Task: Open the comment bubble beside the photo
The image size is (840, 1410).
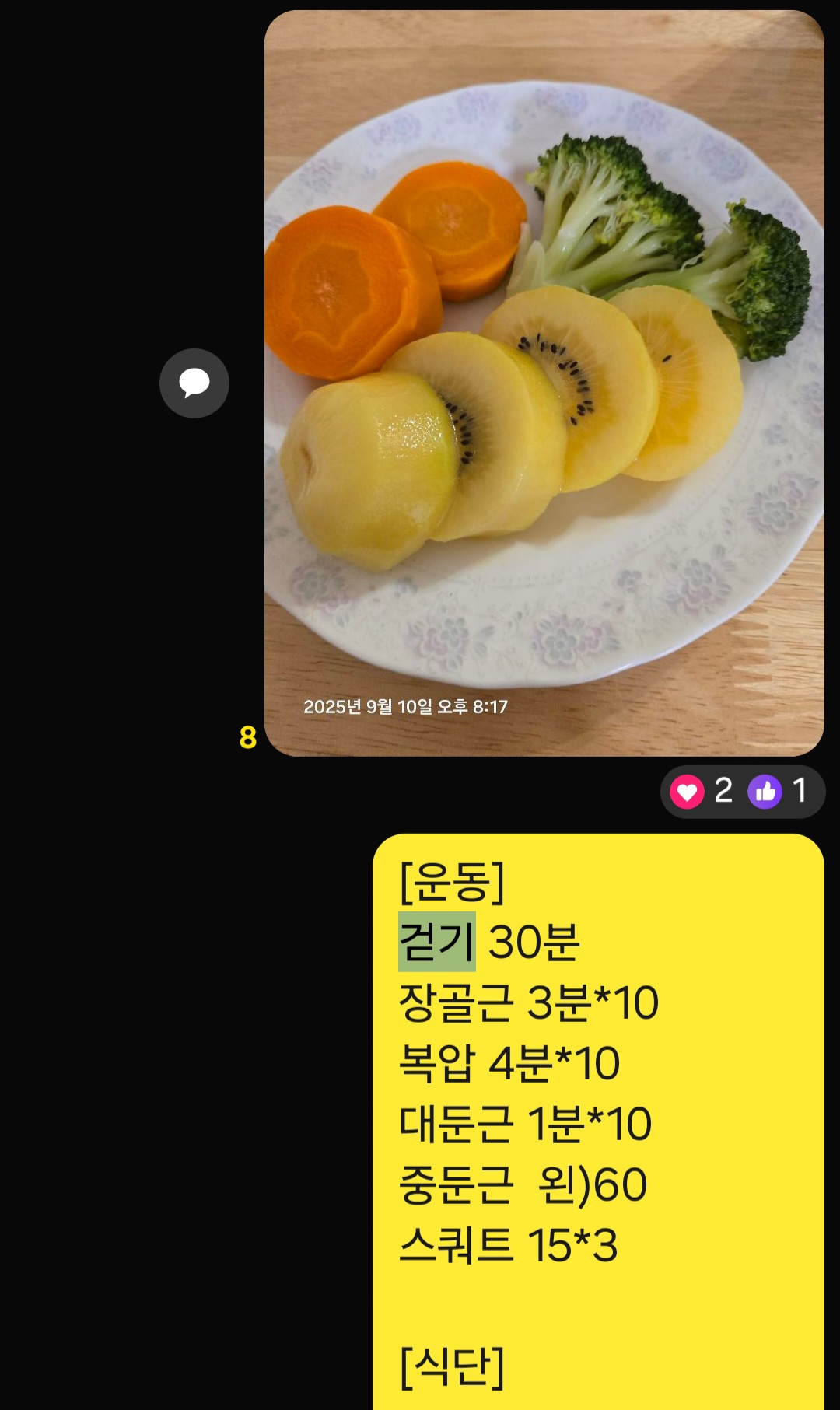Action: pyautogui.click(x=194, y=383)
